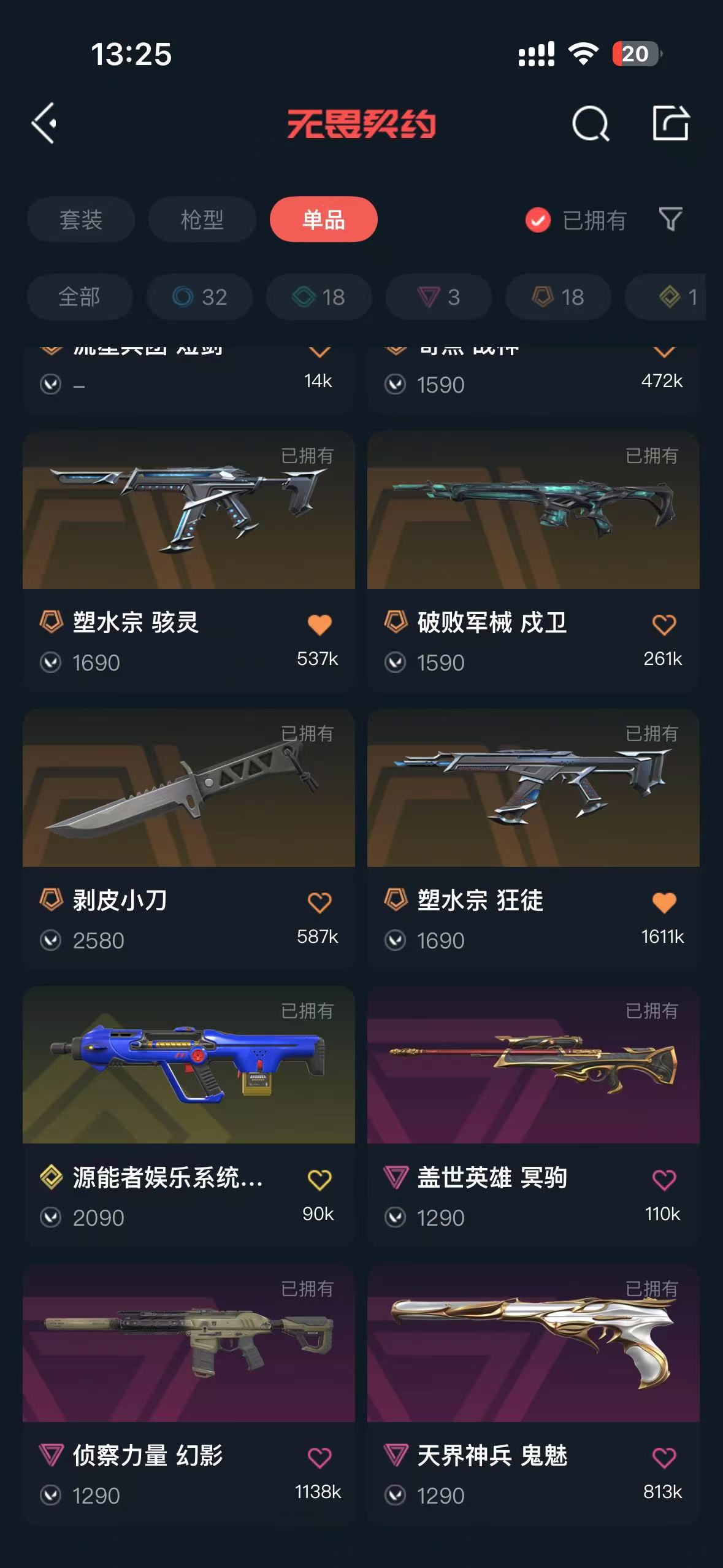The image size is (723, 1568).
Task: Open the 侦察力量 幻影 skin card
Action: [x=188, y=1343]
